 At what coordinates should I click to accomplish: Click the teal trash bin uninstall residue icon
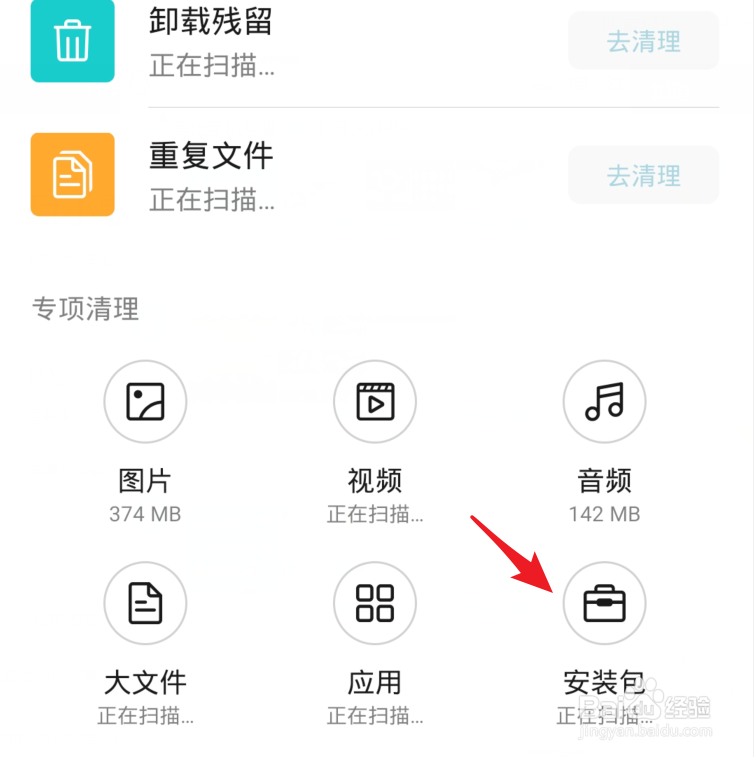point(71,42)
